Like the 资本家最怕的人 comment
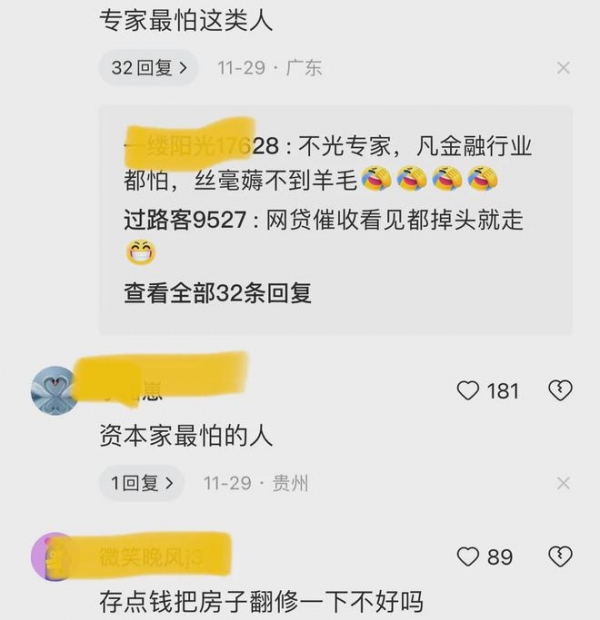 (x=468, y=391)
